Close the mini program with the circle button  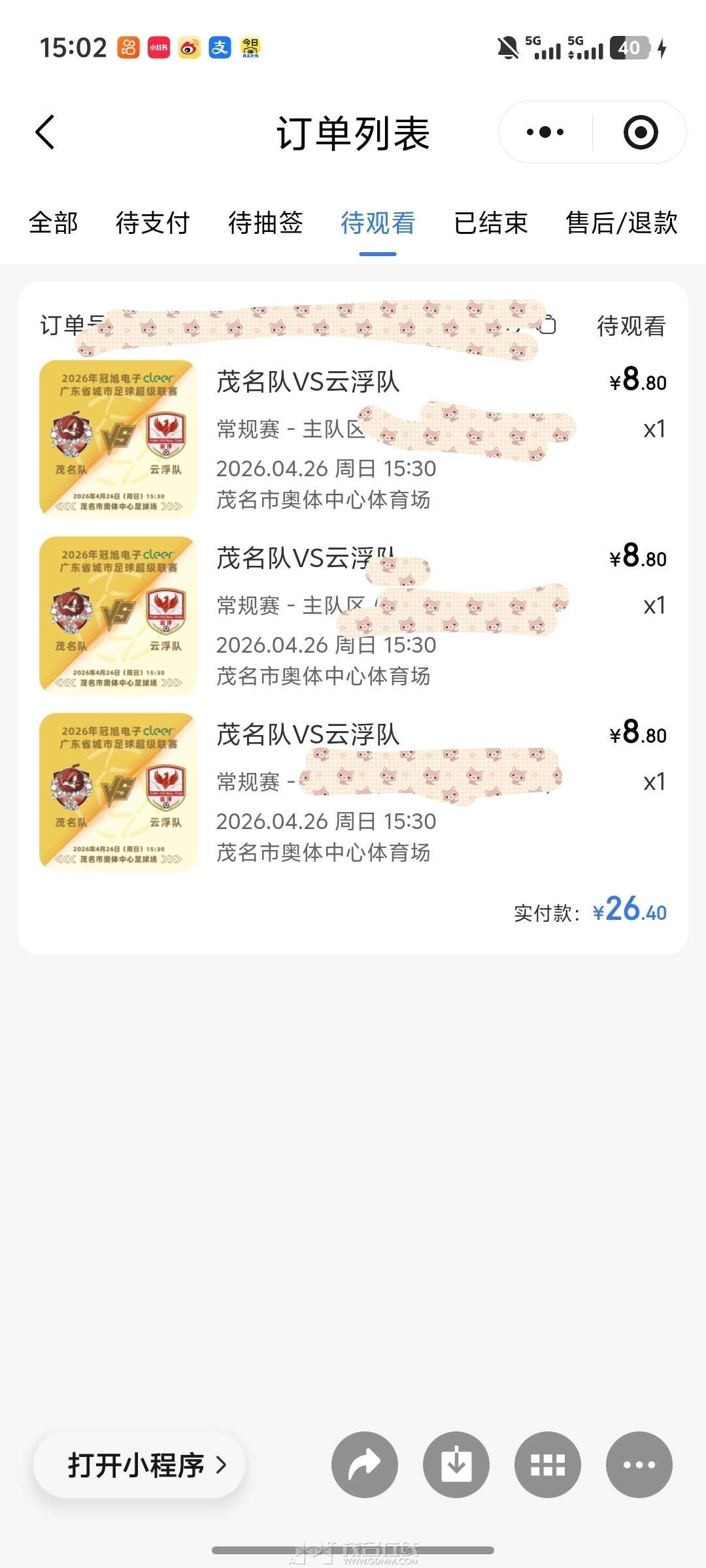point(640,133)
